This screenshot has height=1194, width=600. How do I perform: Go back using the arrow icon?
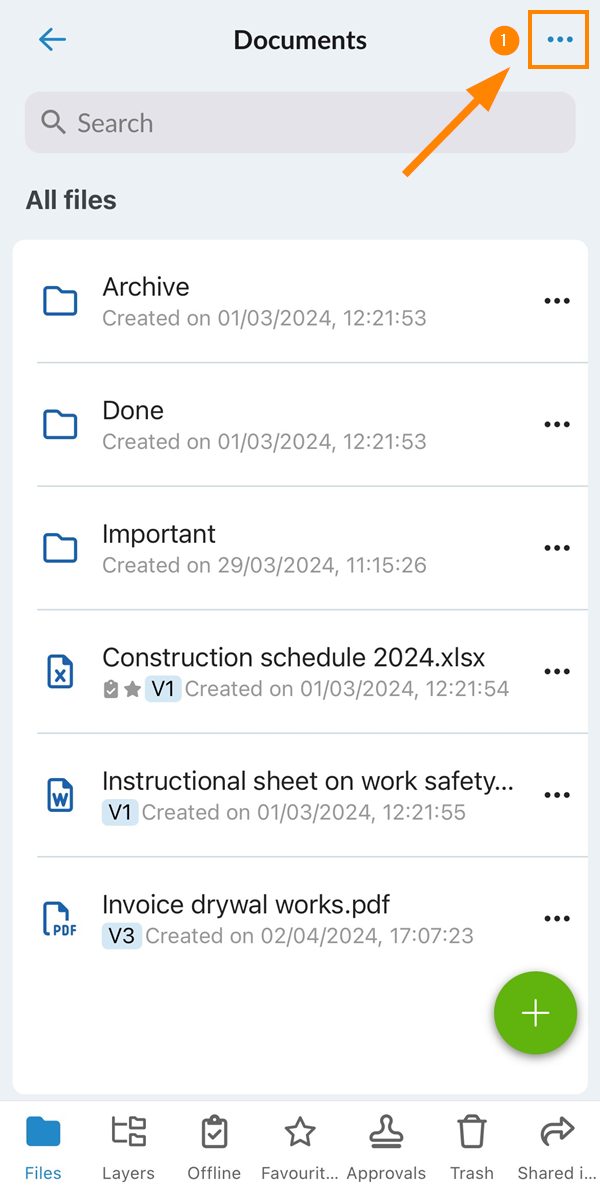53,40
